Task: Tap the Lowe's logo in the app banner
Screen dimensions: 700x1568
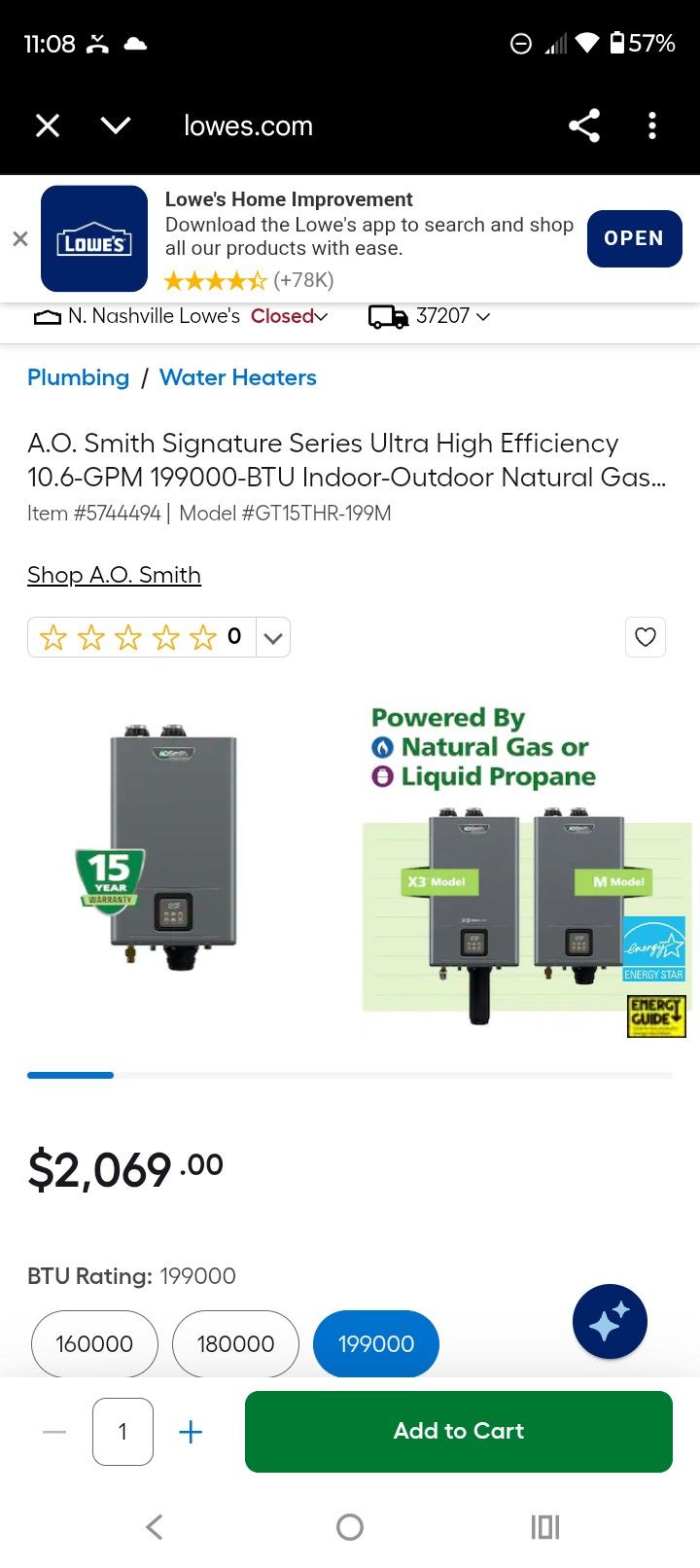Action: tap(93, 238)
